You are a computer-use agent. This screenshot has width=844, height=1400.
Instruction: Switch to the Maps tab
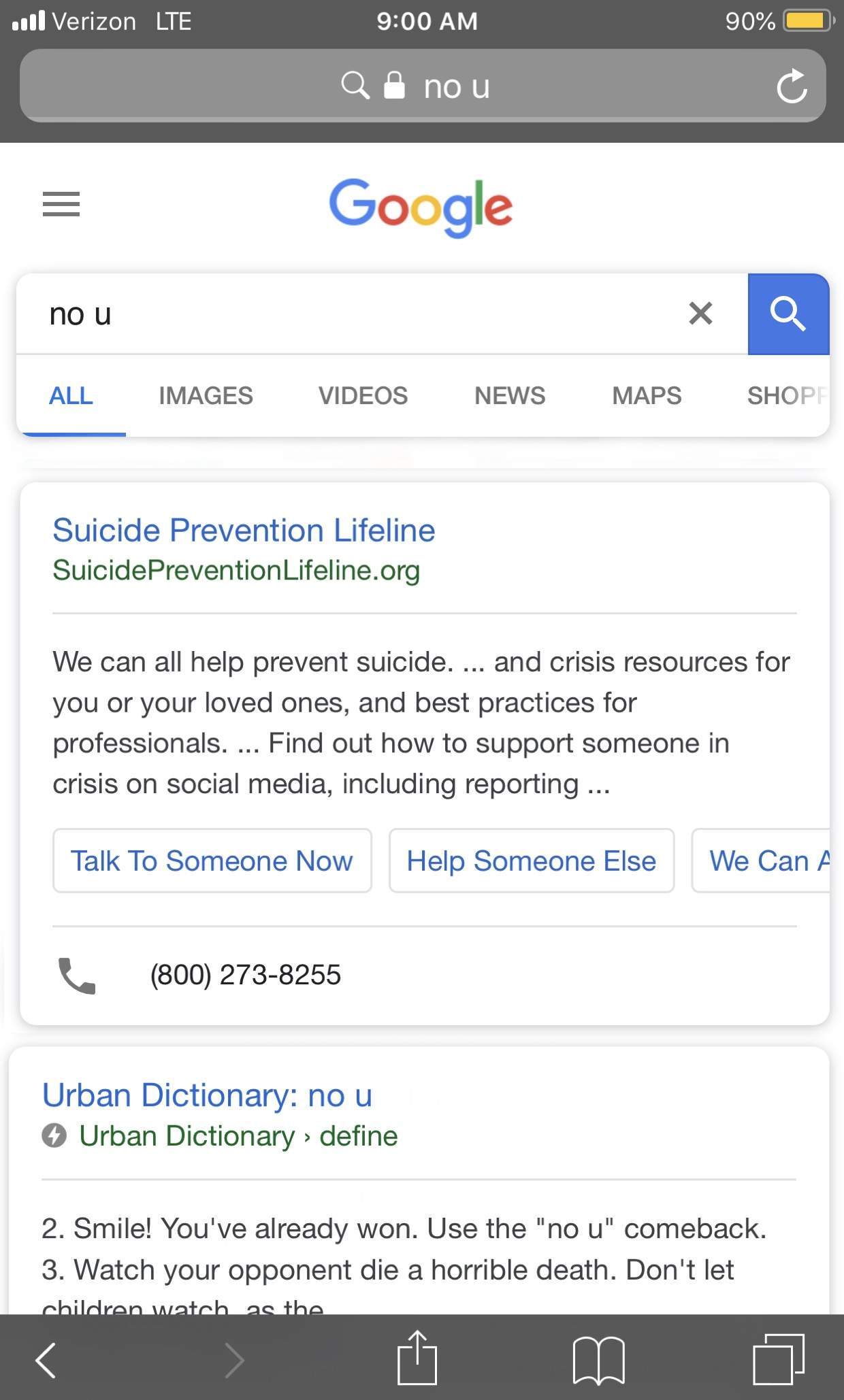[x=647, y=396]
